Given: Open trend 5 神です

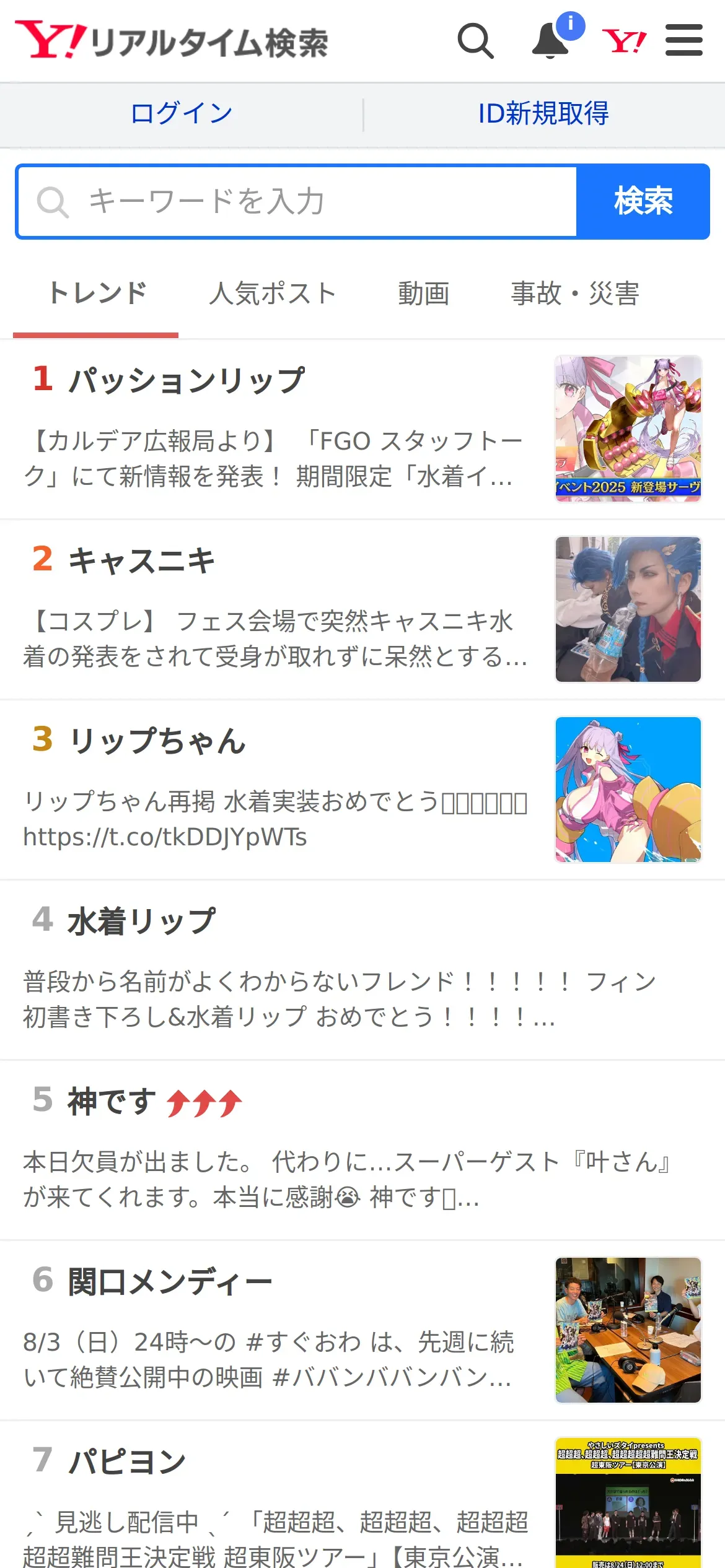Looking at the screenshot, I should click(x=362, y=1151).
